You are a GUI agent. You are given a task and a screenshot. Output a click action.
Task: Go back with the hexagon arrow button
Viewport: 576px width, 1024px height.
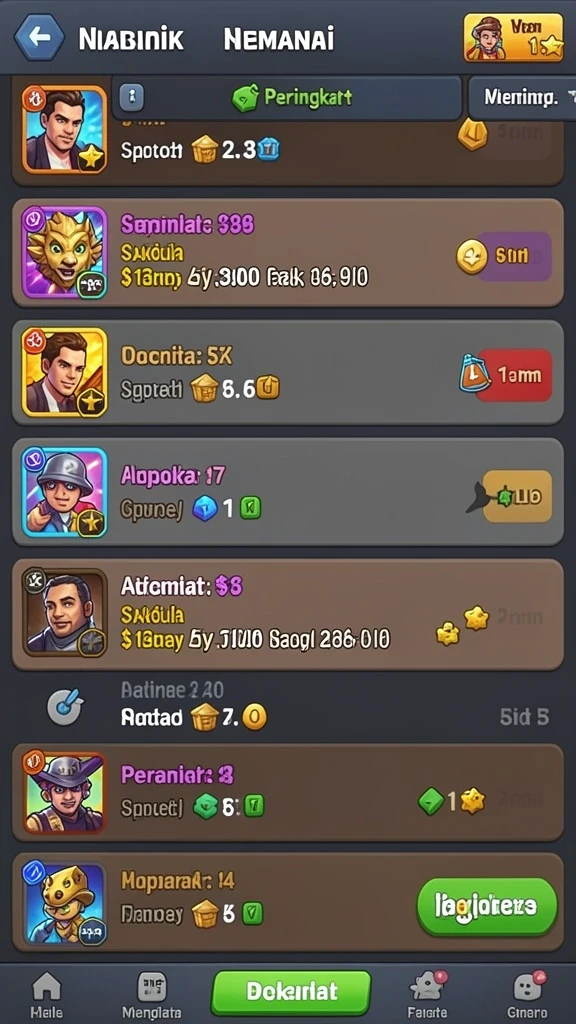[39, 38]
